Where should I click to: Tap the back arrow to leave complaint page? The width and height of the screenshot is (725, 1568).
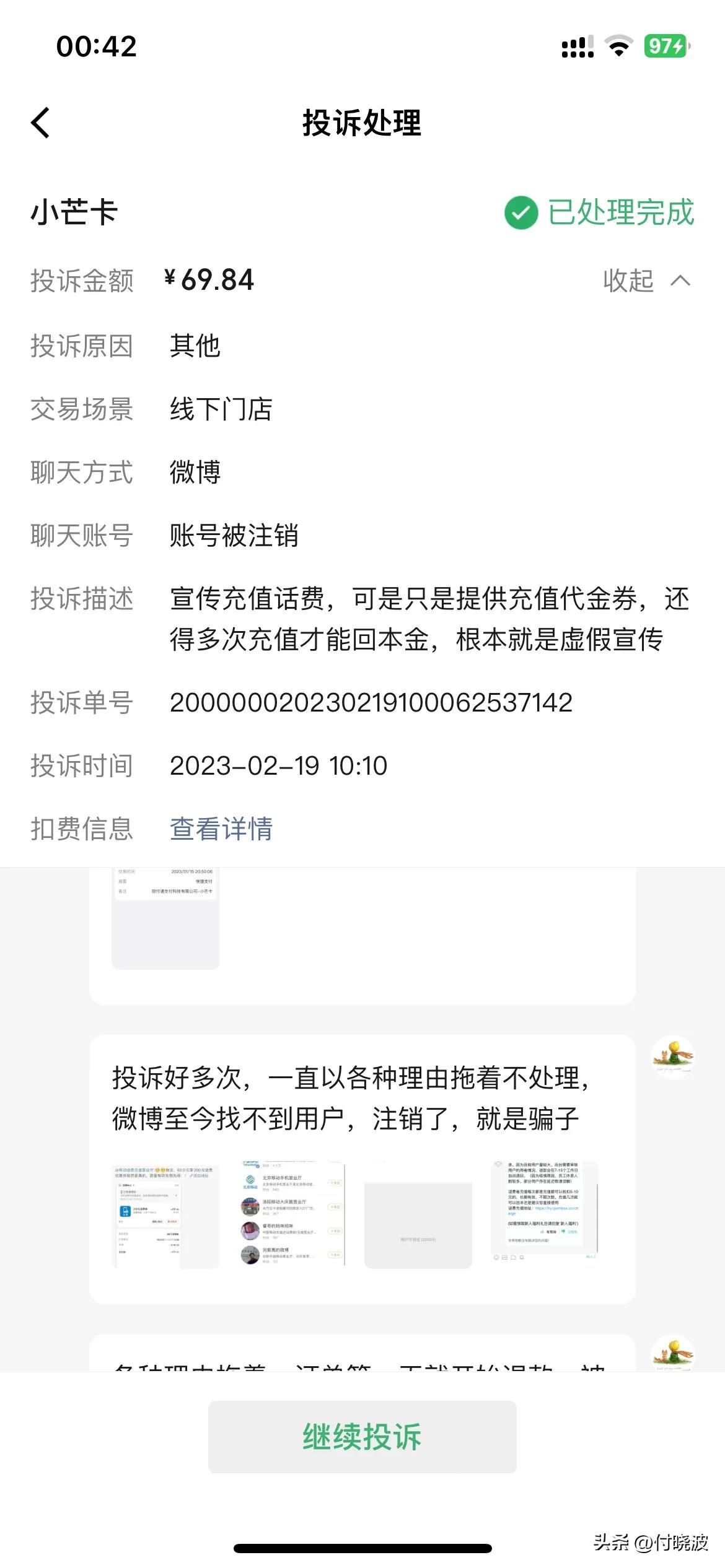(41, 122)
